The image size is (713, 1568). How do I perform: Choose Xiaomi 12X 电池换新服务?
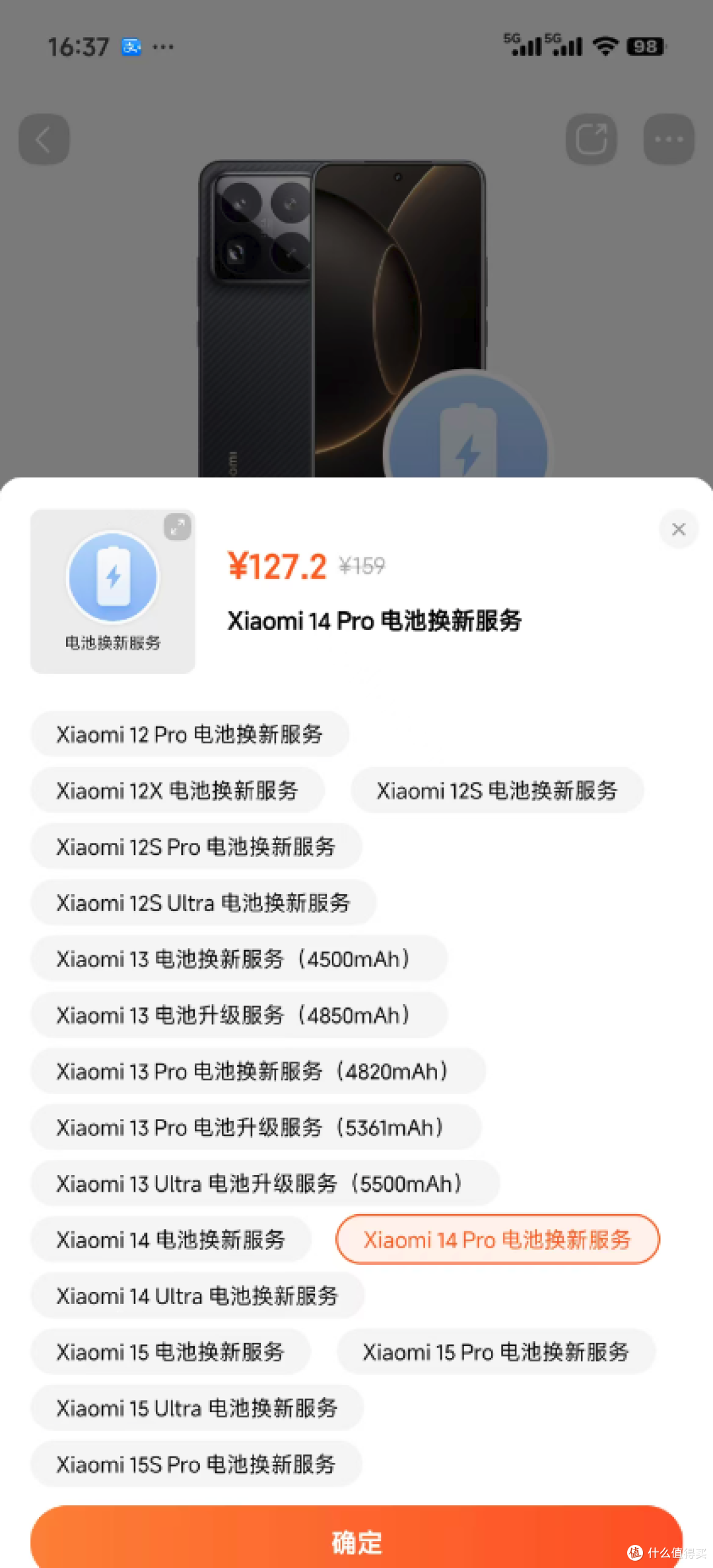click(x=178, y=790)
